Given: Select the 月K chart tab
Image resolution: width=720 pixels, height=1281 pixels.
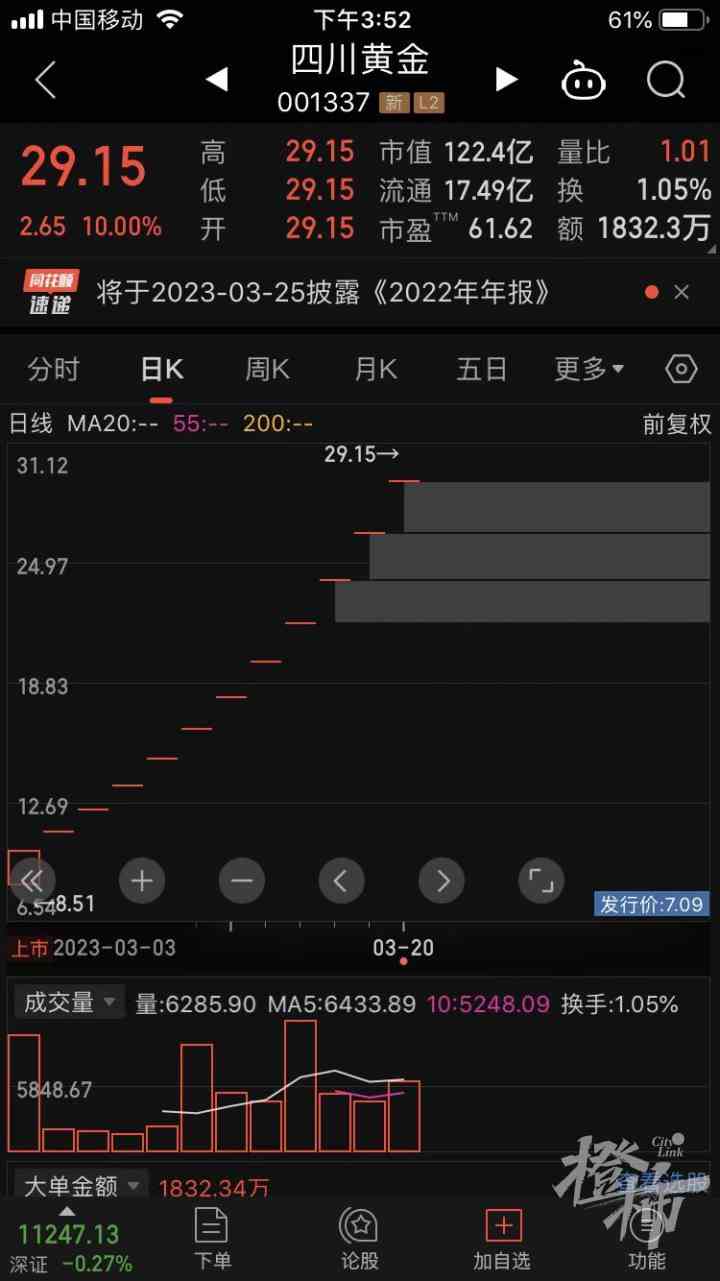Looking at the screenshot, I should click(x=375, y=369).
